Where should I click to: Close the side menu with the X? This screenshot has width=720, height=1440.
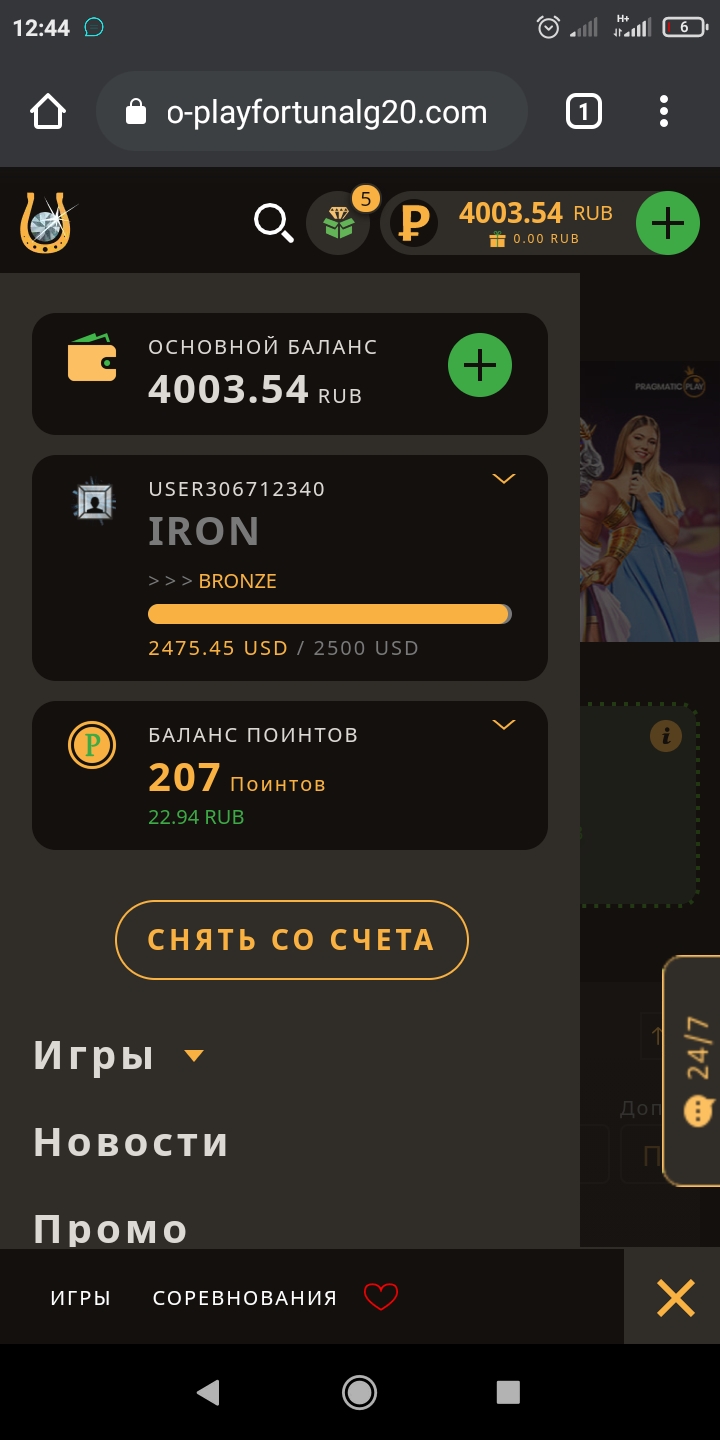675,1298
